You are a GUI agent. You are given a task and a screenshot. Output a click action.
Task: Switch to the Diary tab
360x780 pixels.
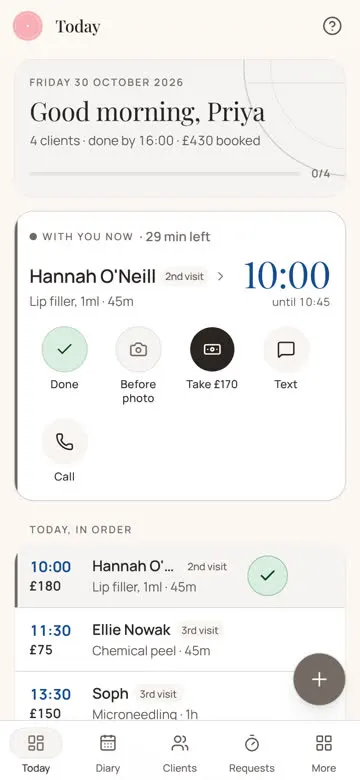tap(108, 753)
